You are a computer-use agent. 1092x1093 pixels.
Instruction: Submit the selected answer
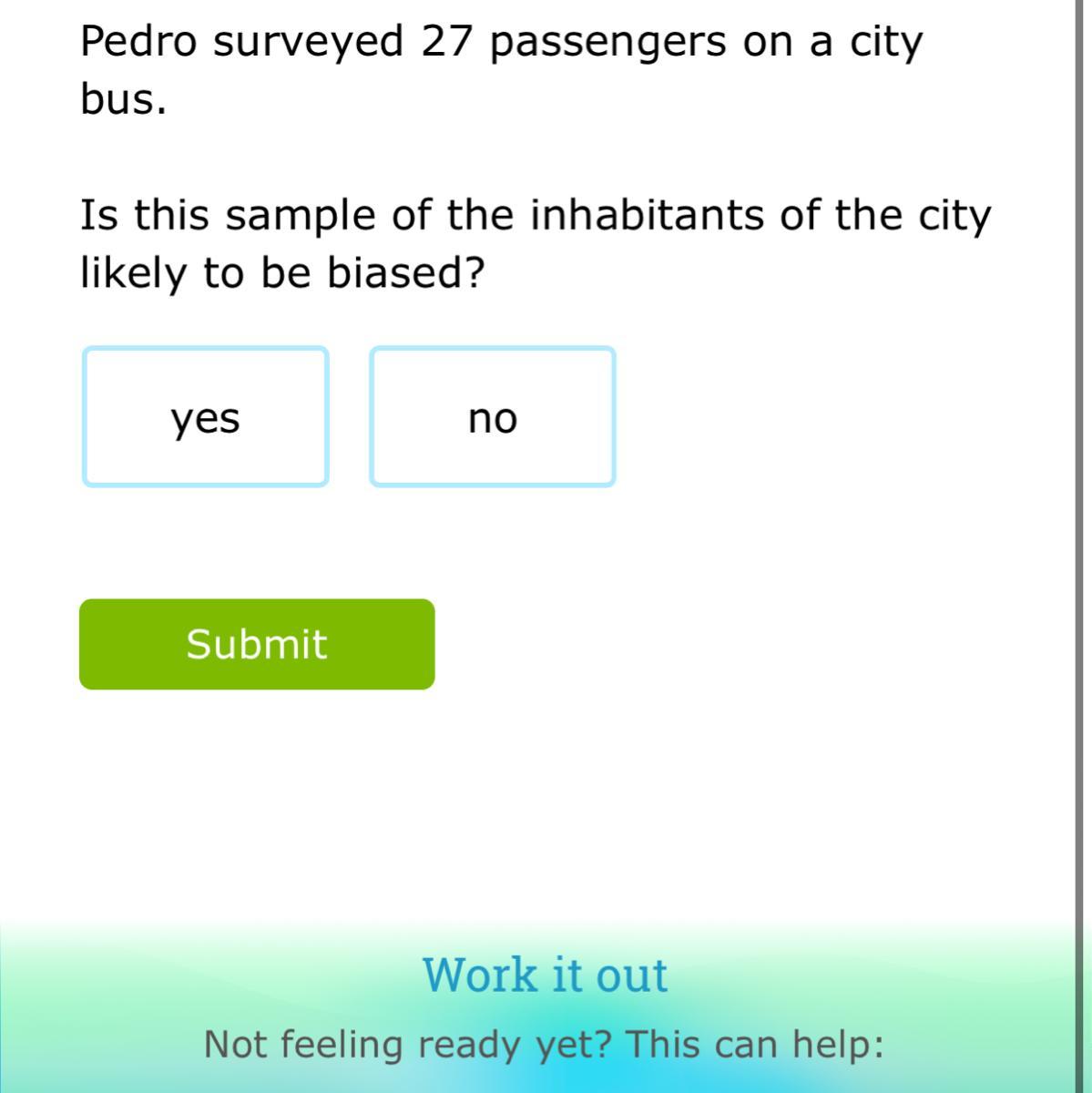257,644
